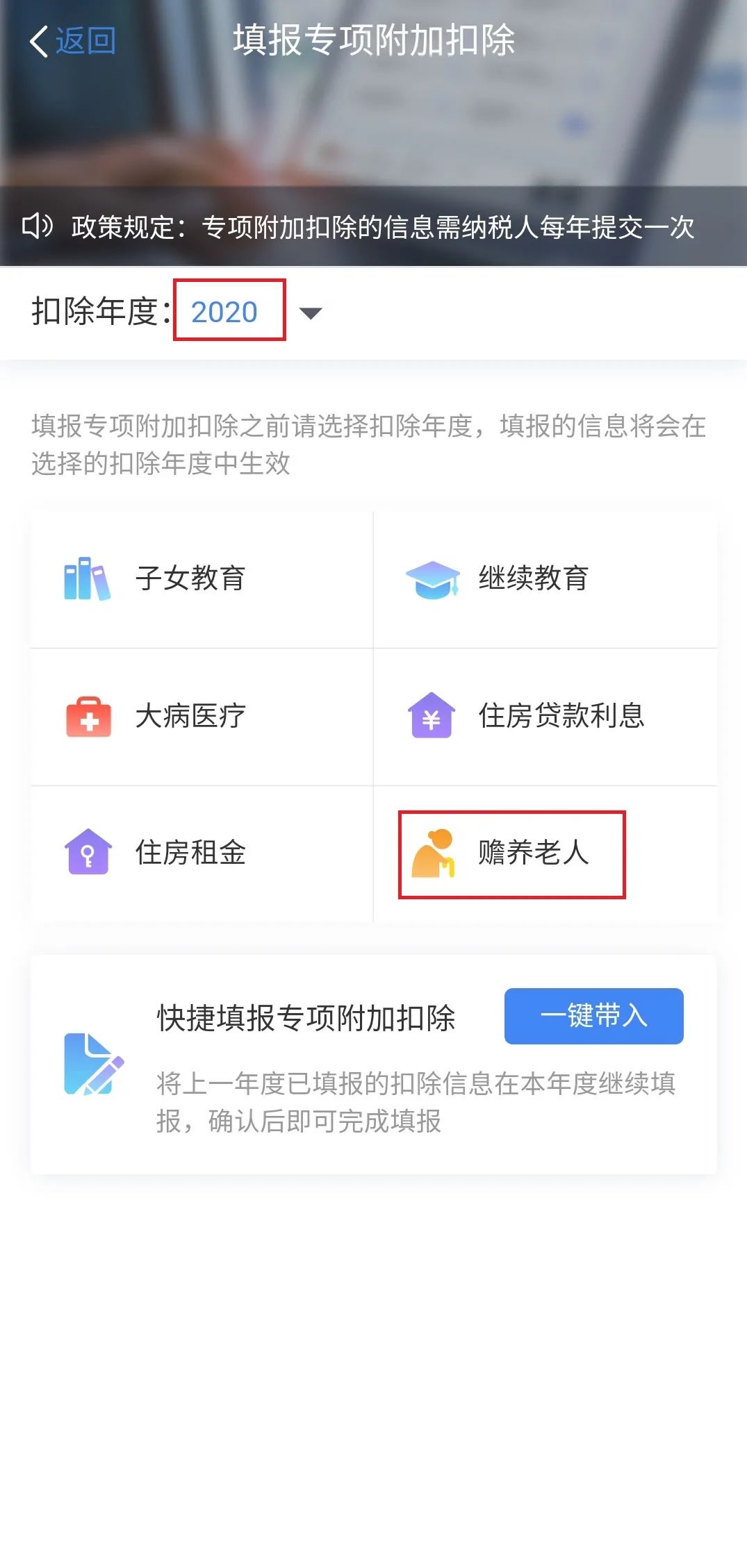Tap the 一键带入 quick-fill button
The width and height of the screenshot is (747, 1568).
593,1016
